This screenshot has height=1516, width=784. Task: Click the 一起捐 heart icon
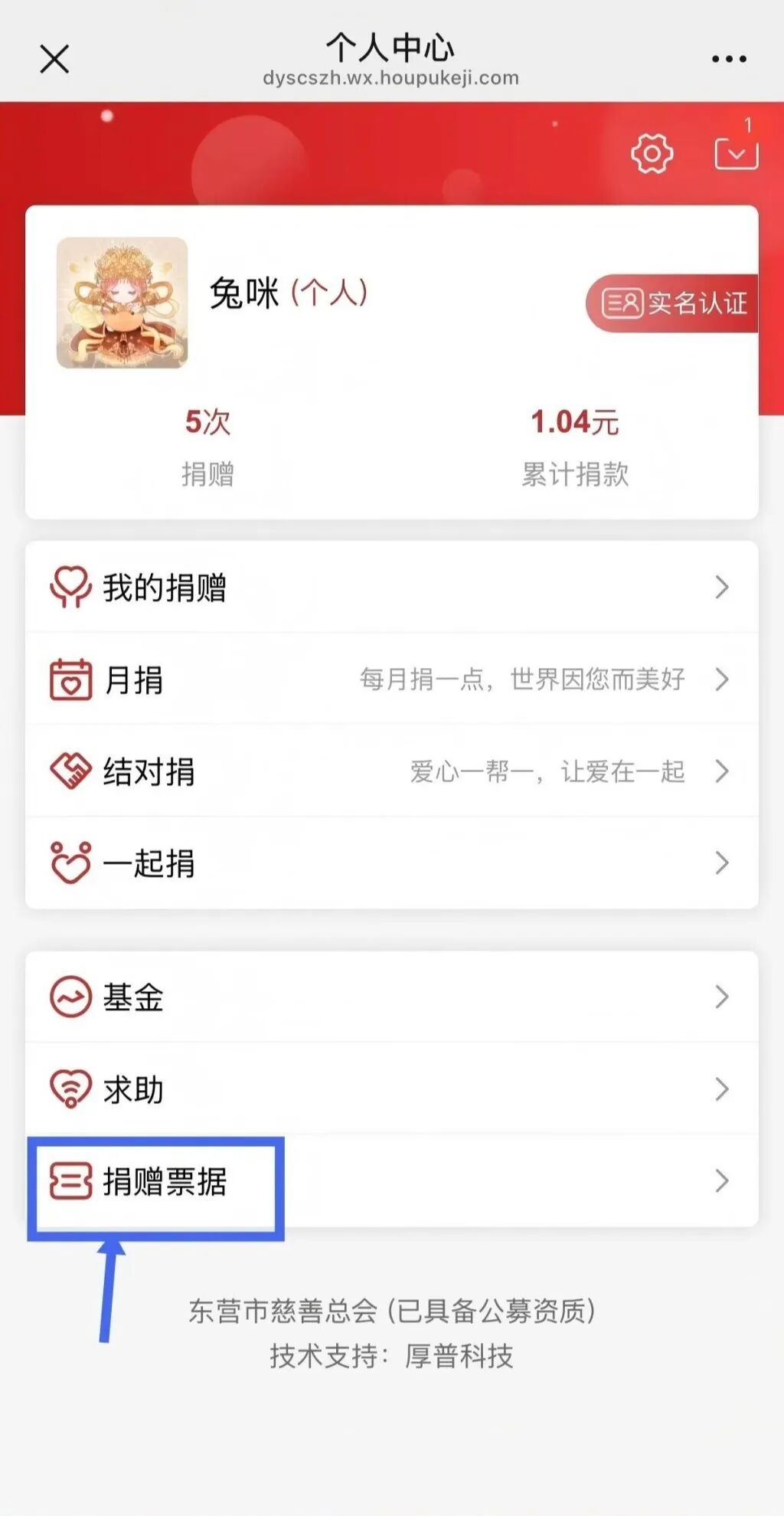(x=71, y=864)
